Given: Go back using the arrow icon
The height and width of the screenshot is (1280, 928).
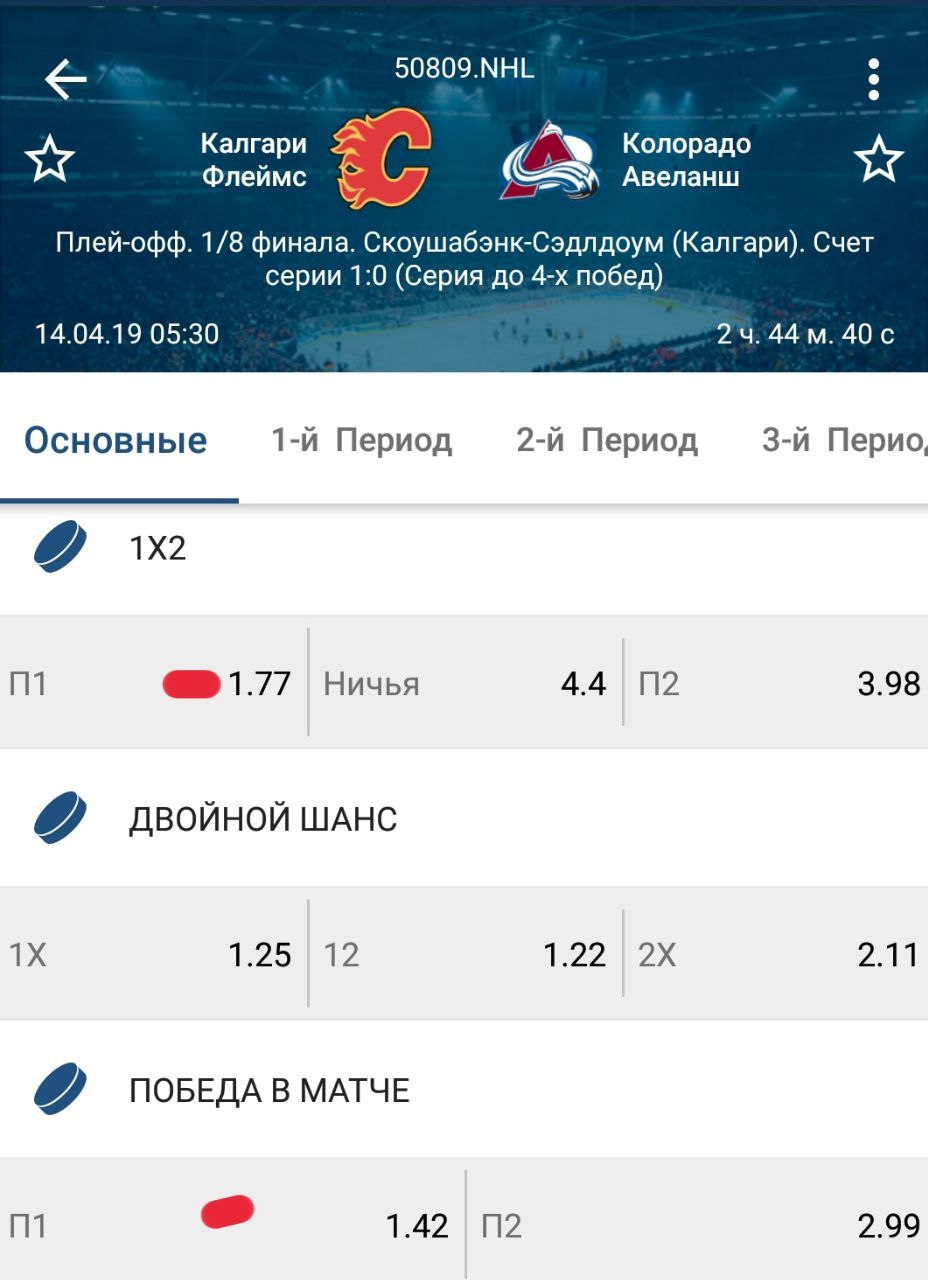Looking at the screenshot, I should (66, 79).
